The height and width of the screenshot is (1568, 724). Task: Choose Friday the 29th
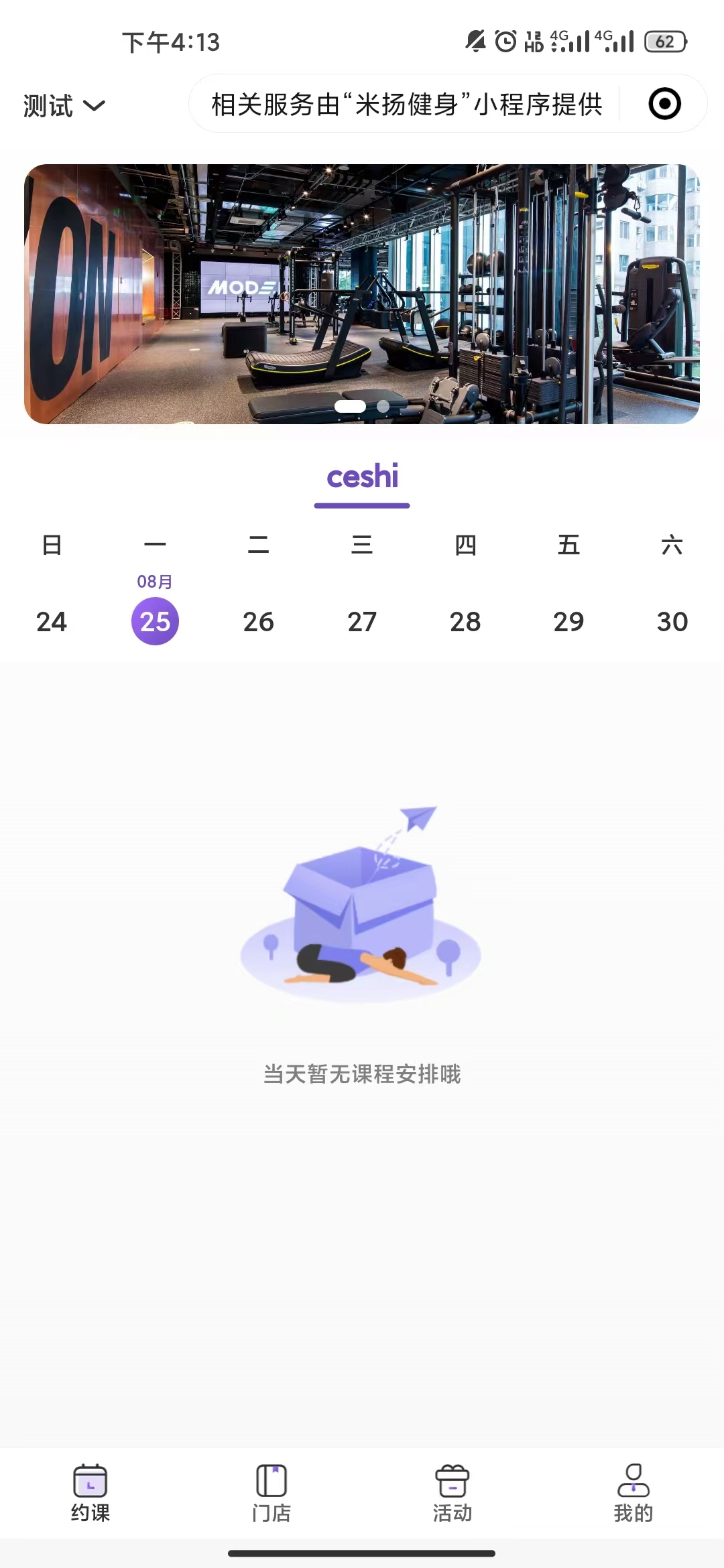click(568, 621)
